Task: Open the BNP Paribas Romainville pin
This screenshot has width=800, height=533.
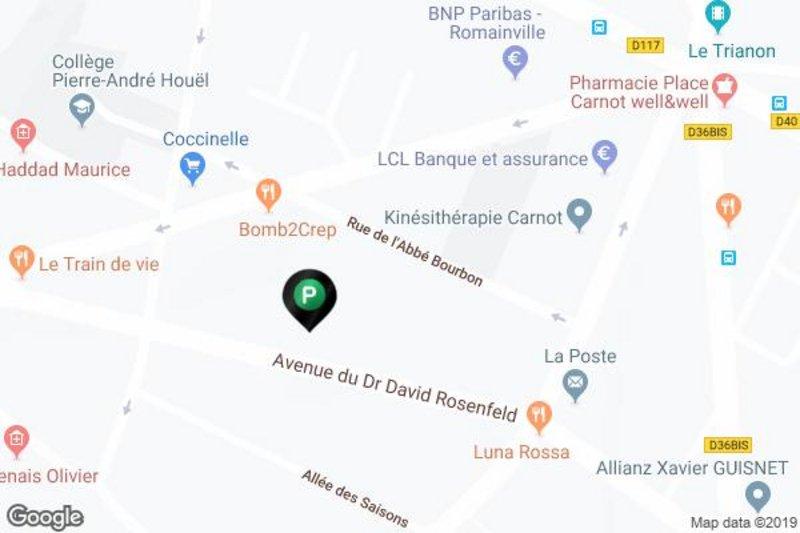Action: (x=514, y=62)
